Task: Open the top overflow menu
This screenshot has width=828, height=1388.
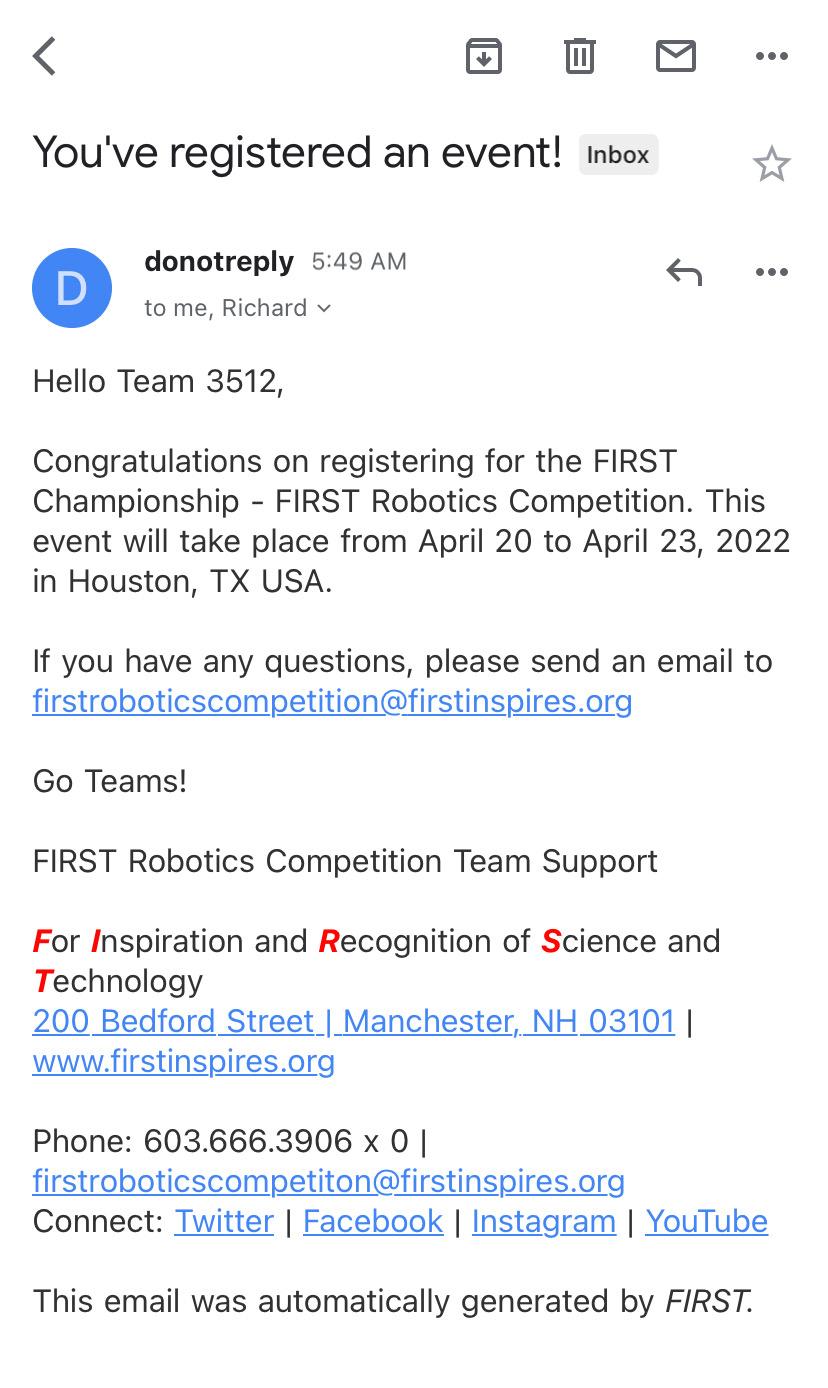Action: (772, 56)
